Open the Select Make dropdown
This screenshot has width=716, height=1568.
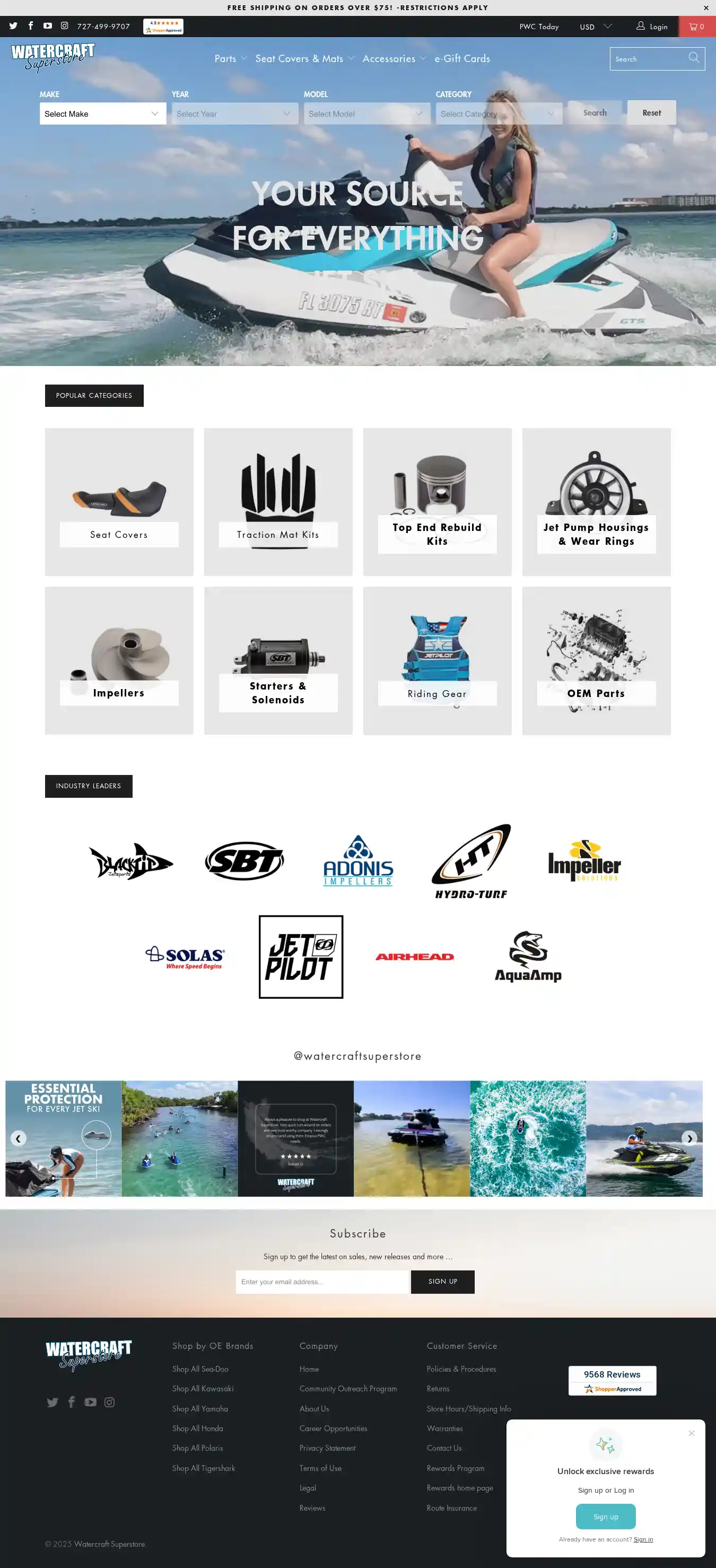coord(102,114)
